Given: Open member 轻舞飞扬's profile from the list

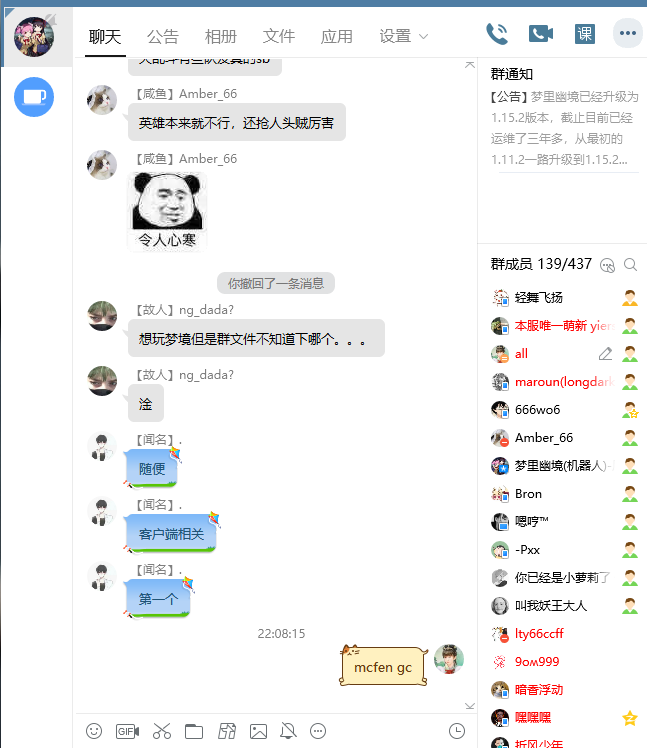Looking at the screenshot, I should [x=539, y=297].
